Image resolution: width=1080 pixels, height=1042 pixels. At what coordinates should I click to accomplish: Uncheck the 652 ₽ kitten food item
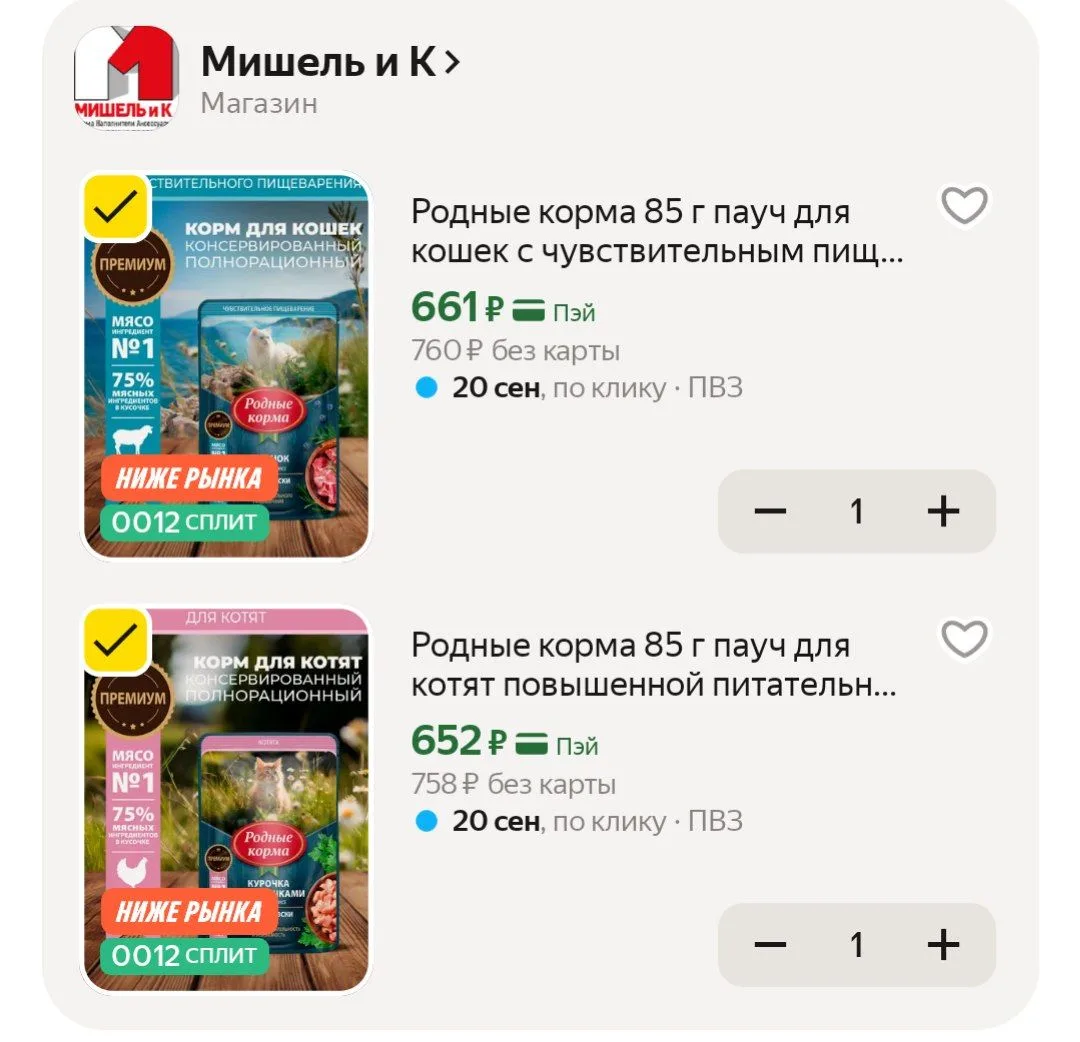(116, 641)
